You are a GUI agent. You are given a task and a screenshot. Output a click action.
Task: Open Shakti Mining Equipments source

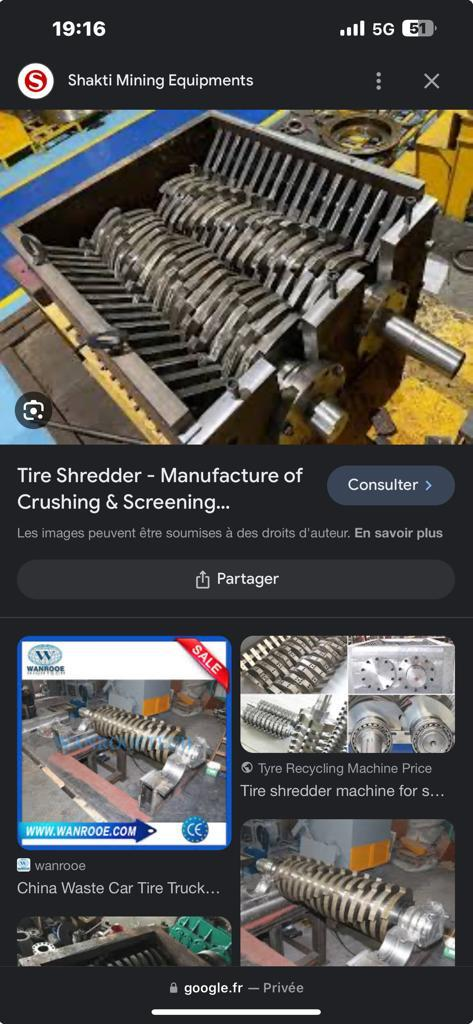(x=160, y=81)
